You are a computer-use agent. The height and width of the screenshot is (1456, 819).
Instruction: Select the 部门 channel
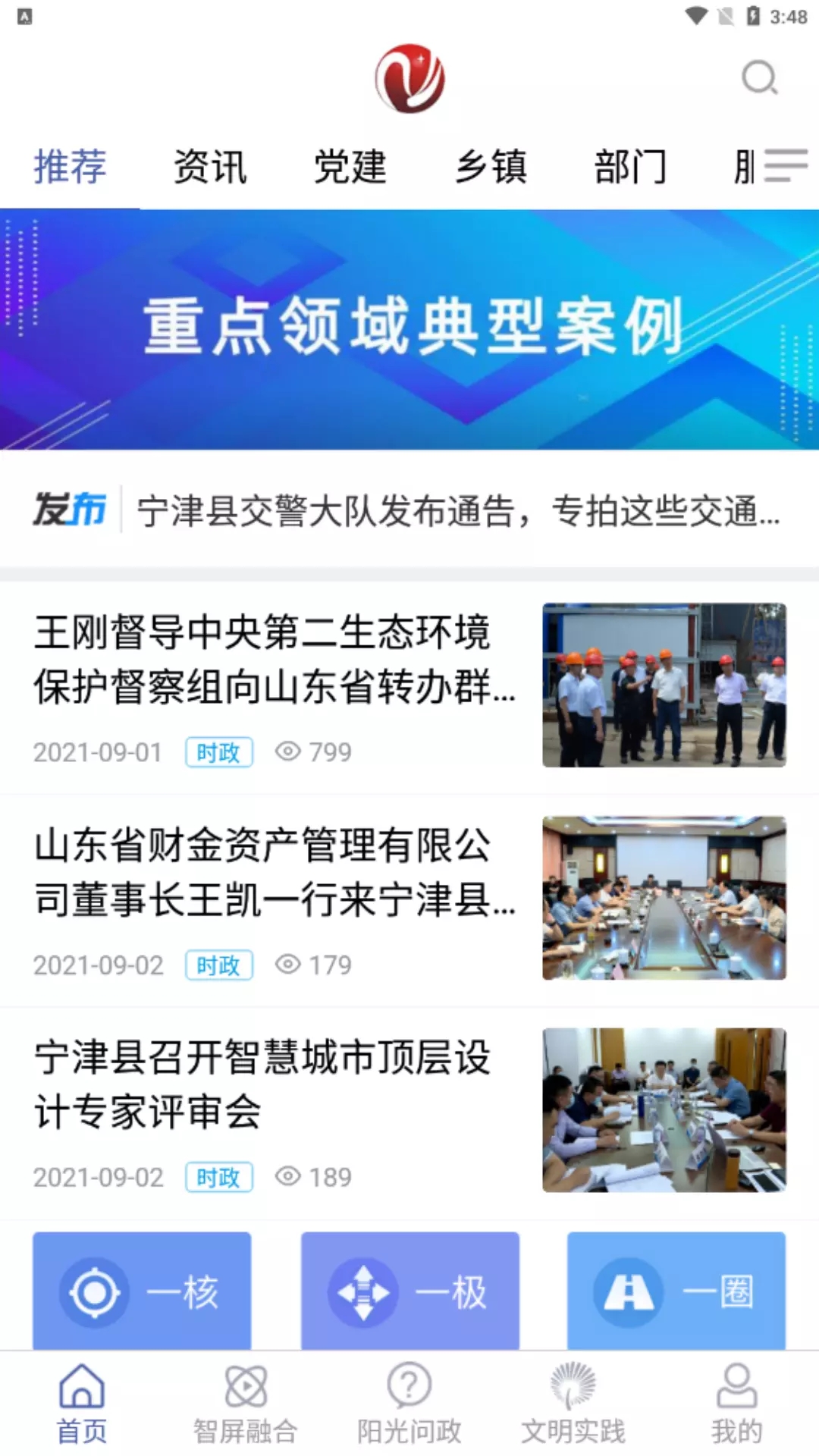coord(631,167)
